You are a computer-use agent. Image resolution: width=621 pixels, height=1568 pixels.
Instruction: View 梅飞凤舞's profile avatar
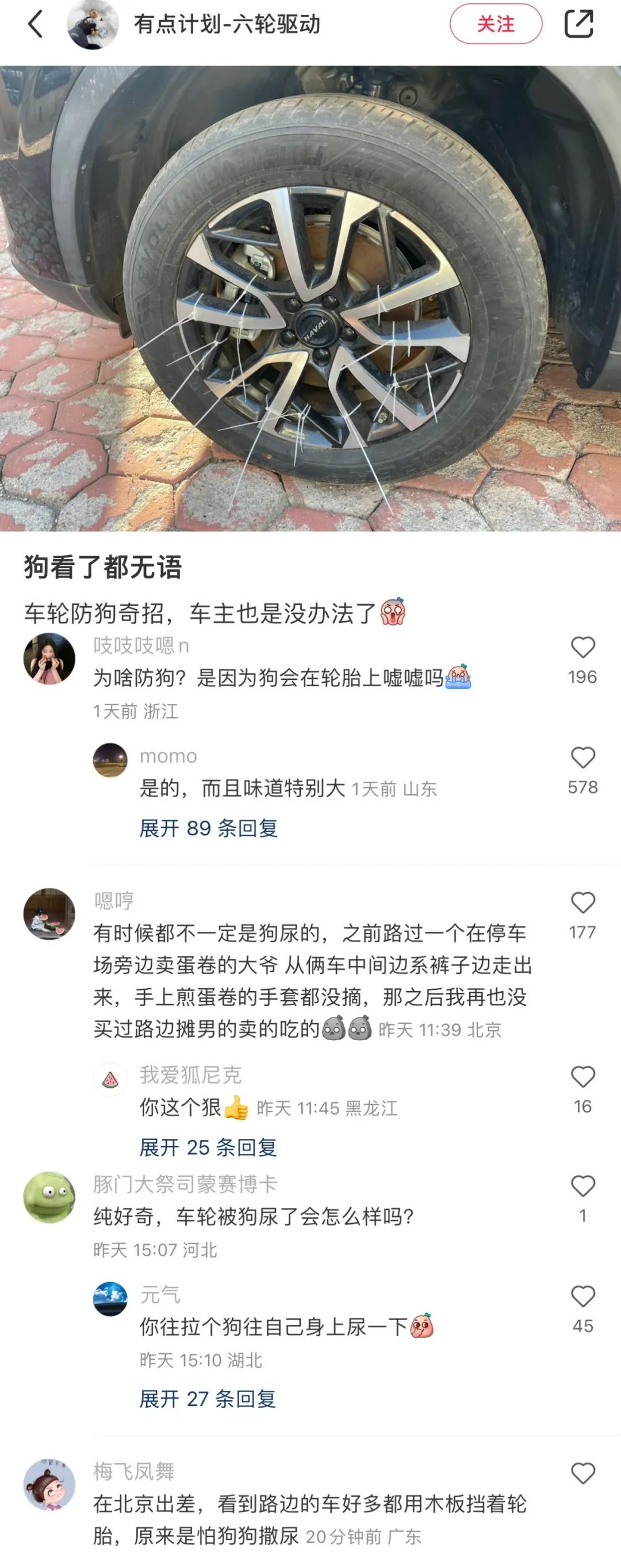(x=49, y=1485)
